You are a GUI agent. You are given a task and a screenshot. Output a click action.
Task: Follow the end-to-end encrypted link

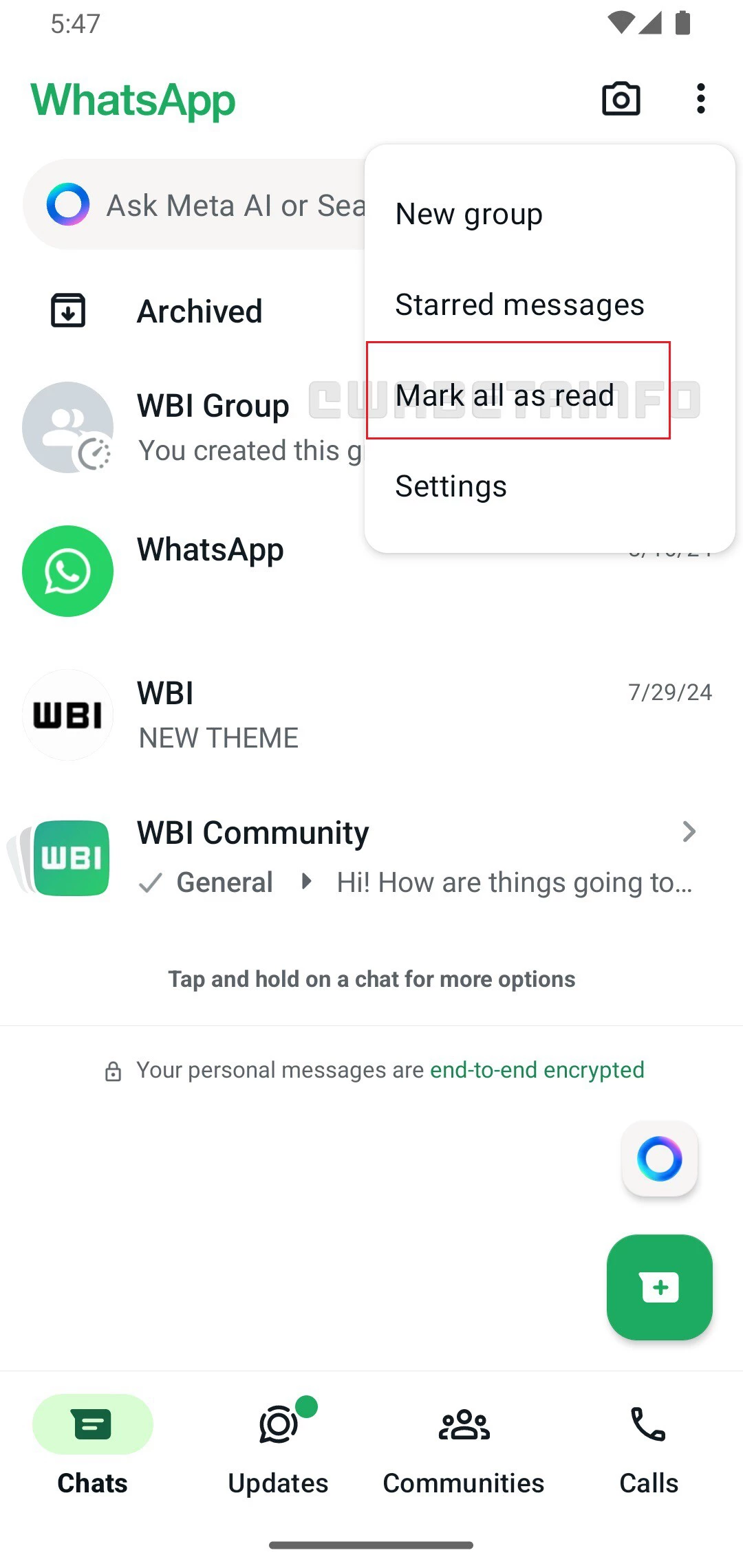tap(537, 1070)
